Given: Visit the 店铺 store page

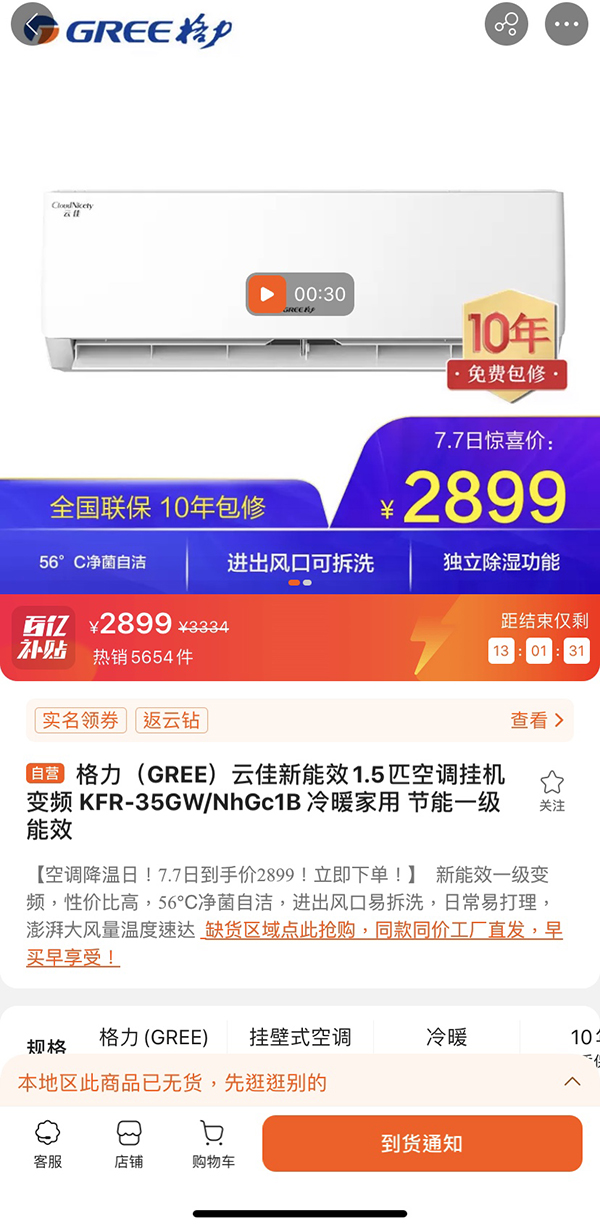Looking at the screenshot, I should [128, 1144].
